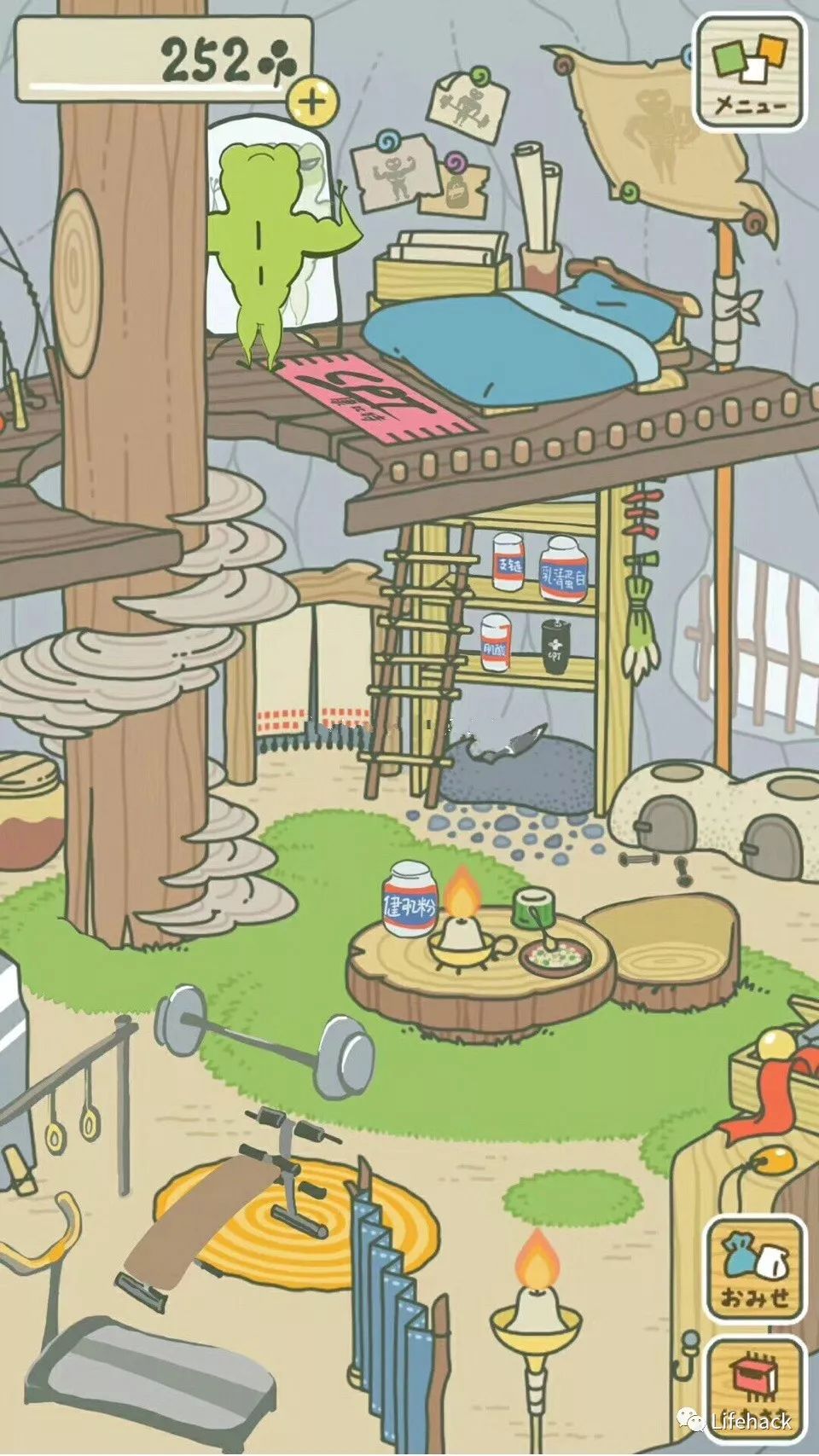Open the メニュー menu button
Image resolution: width=819 pixels, height=1456 pixels.
(750, 73)
